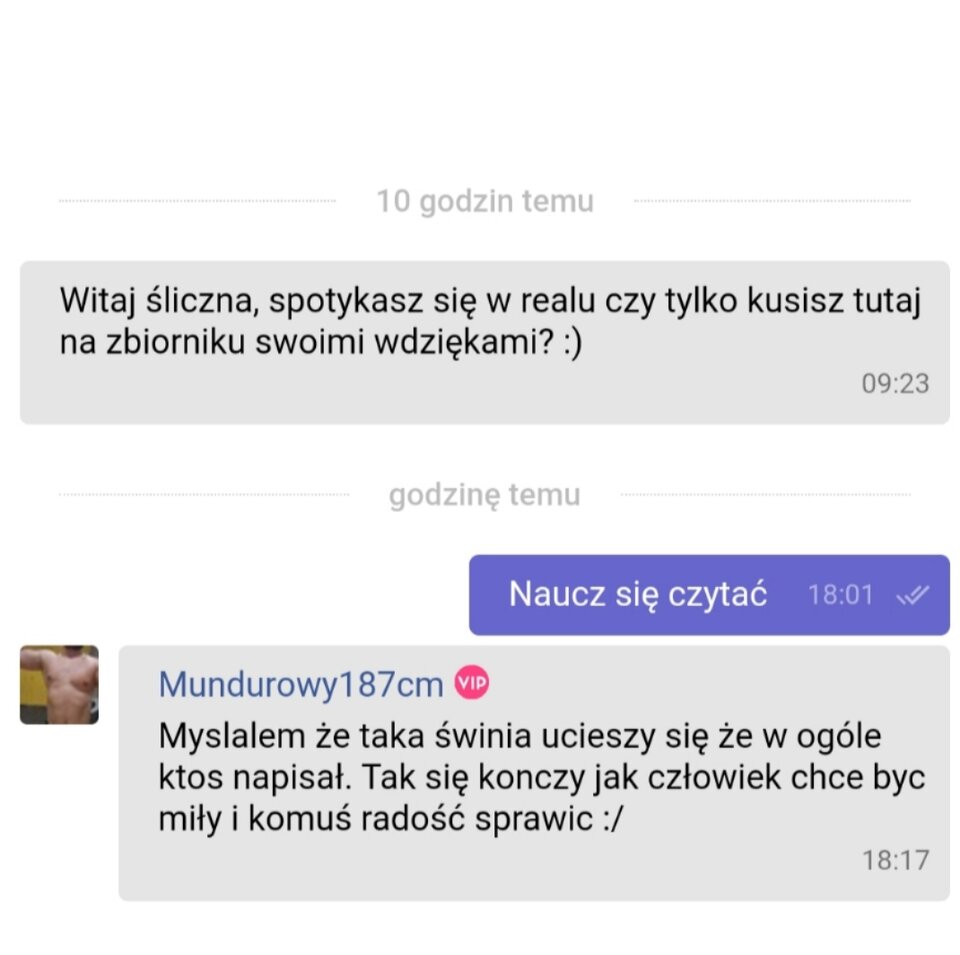Viewport: 960px width, 955px height.
Task: Tap the Mundurowy187cm username link
Action: pos(301,685)
